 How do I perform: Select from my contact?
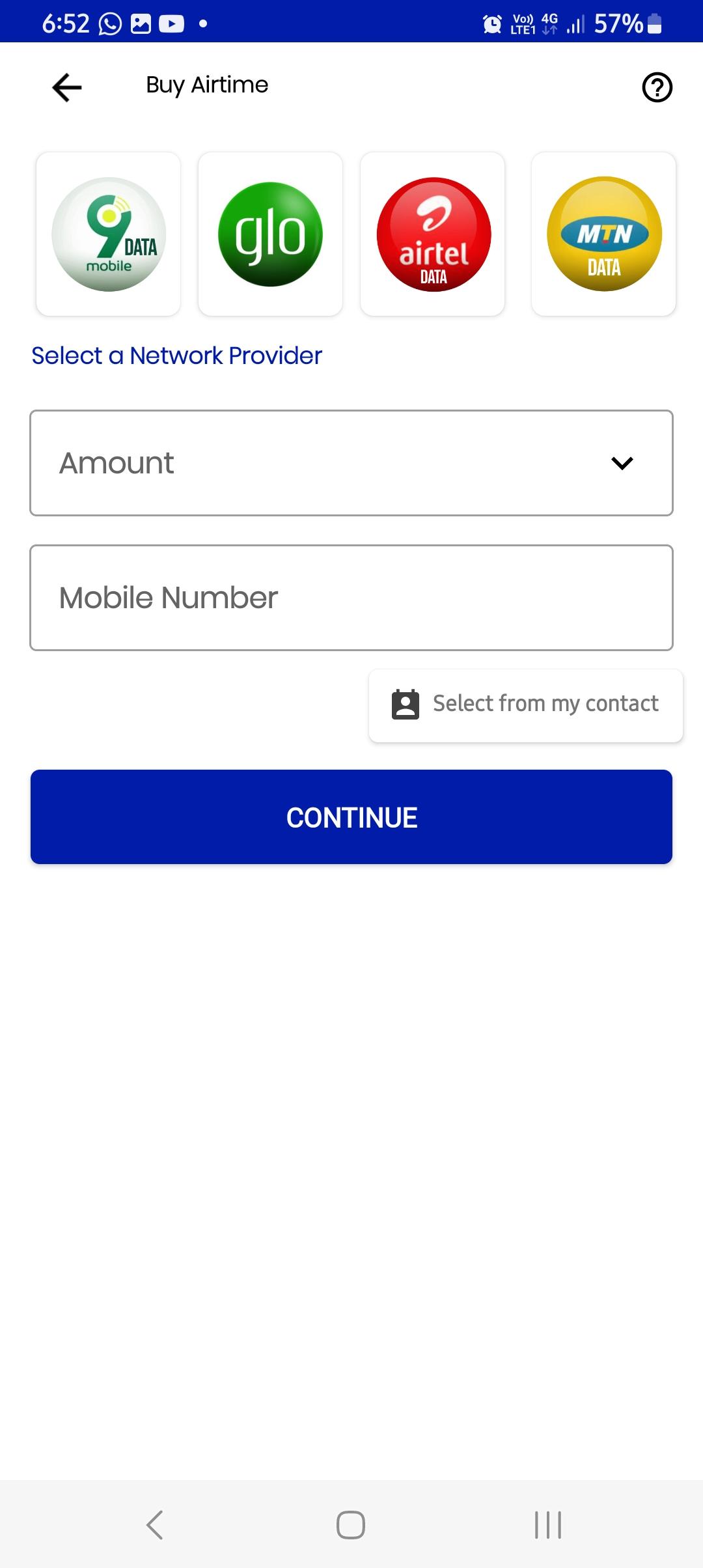(526, 705)
